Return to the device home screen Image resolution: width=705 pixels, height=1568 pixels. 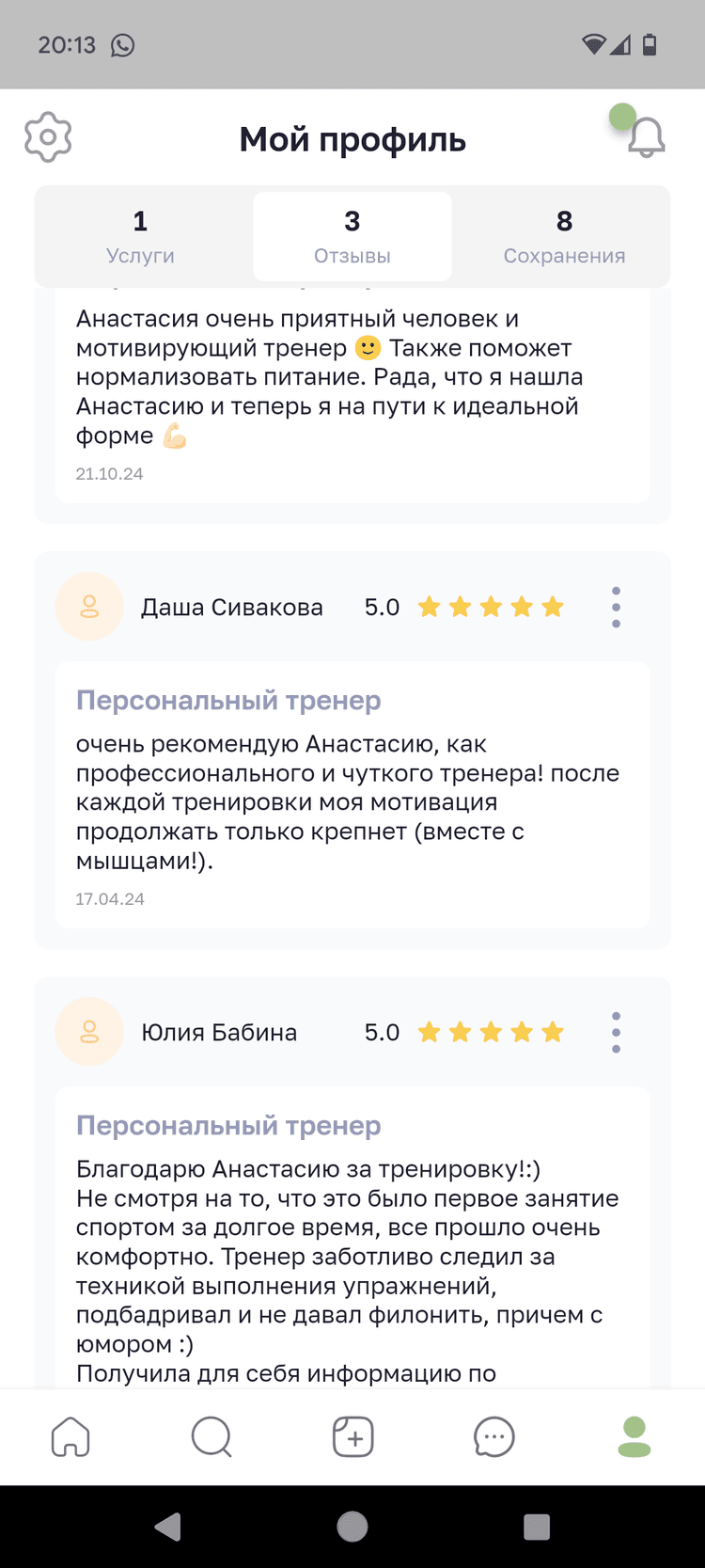tap(352, 1527)
